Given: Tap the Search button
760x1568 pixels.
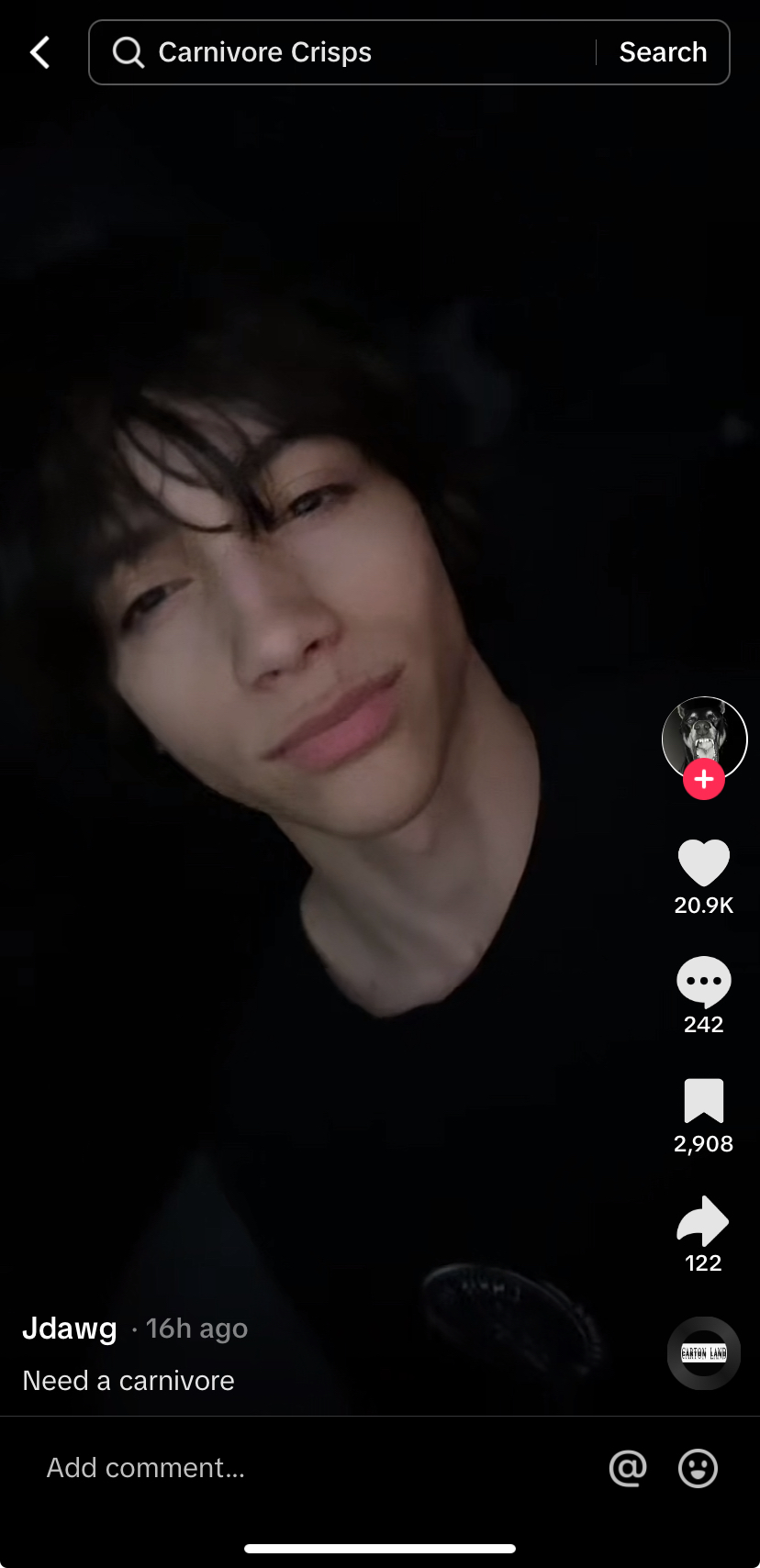Looking at the screenshot, I should [663, 52].
